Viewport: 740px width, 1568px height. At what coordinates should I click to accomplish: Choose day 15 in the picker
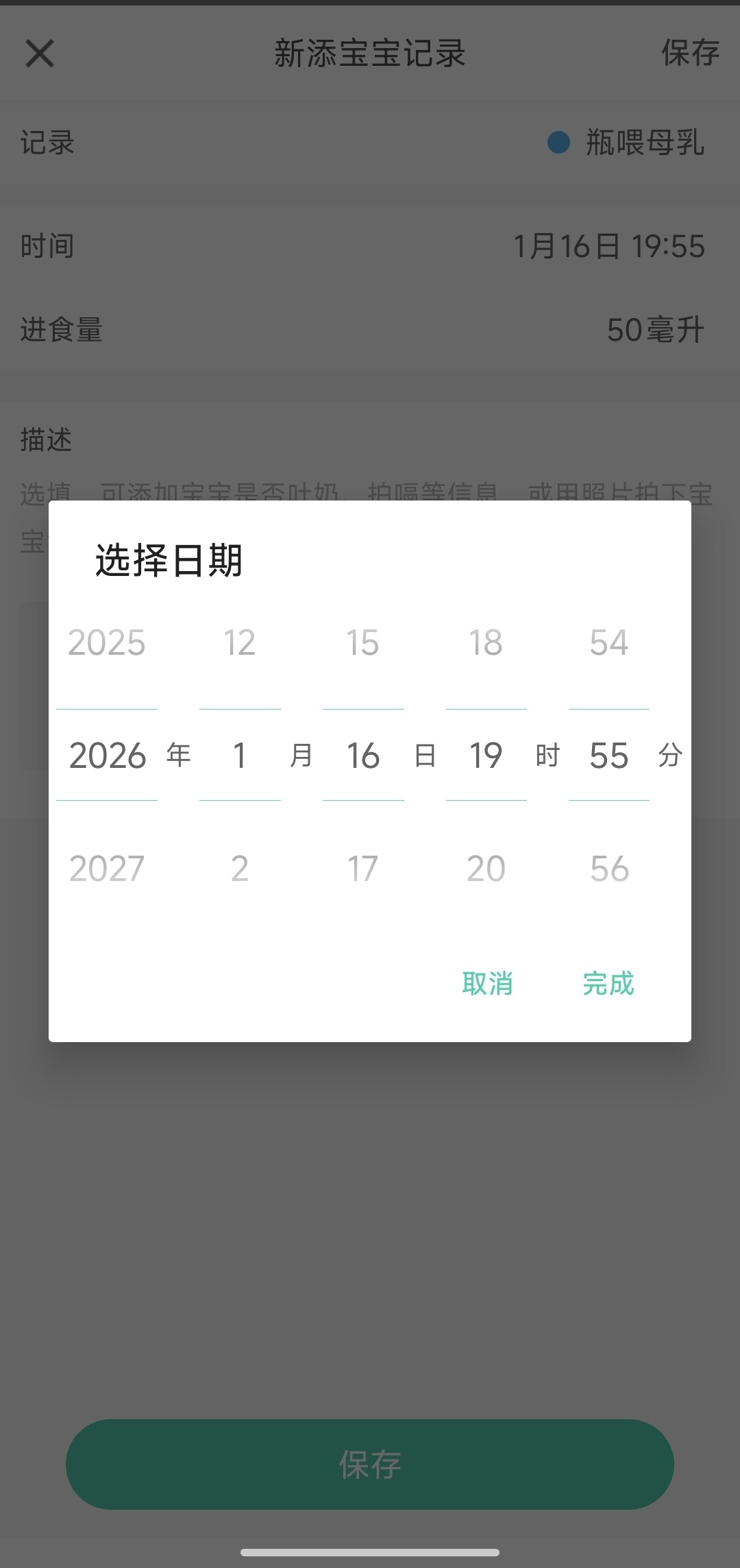pyautogui.click(x=362, y=643)
